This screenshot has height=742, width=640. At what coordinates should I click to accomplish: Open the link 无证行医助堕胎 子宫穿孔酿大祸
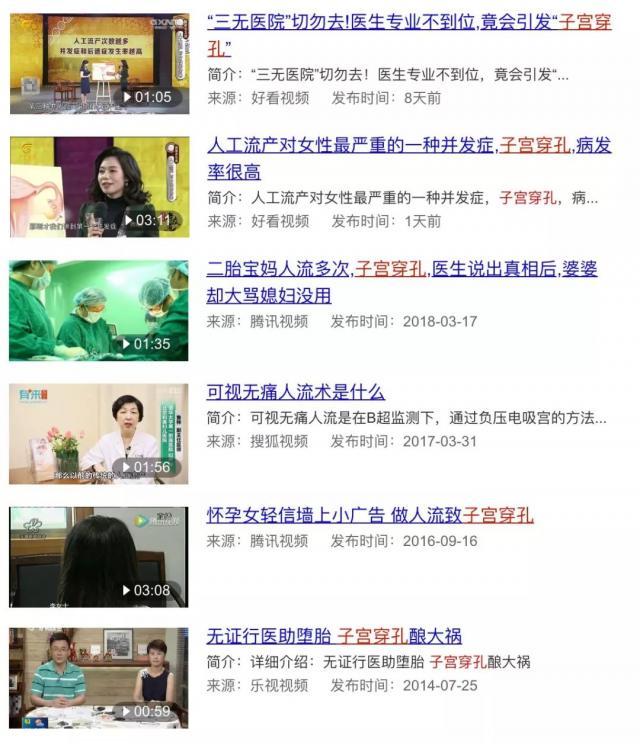tap(334, 636)
